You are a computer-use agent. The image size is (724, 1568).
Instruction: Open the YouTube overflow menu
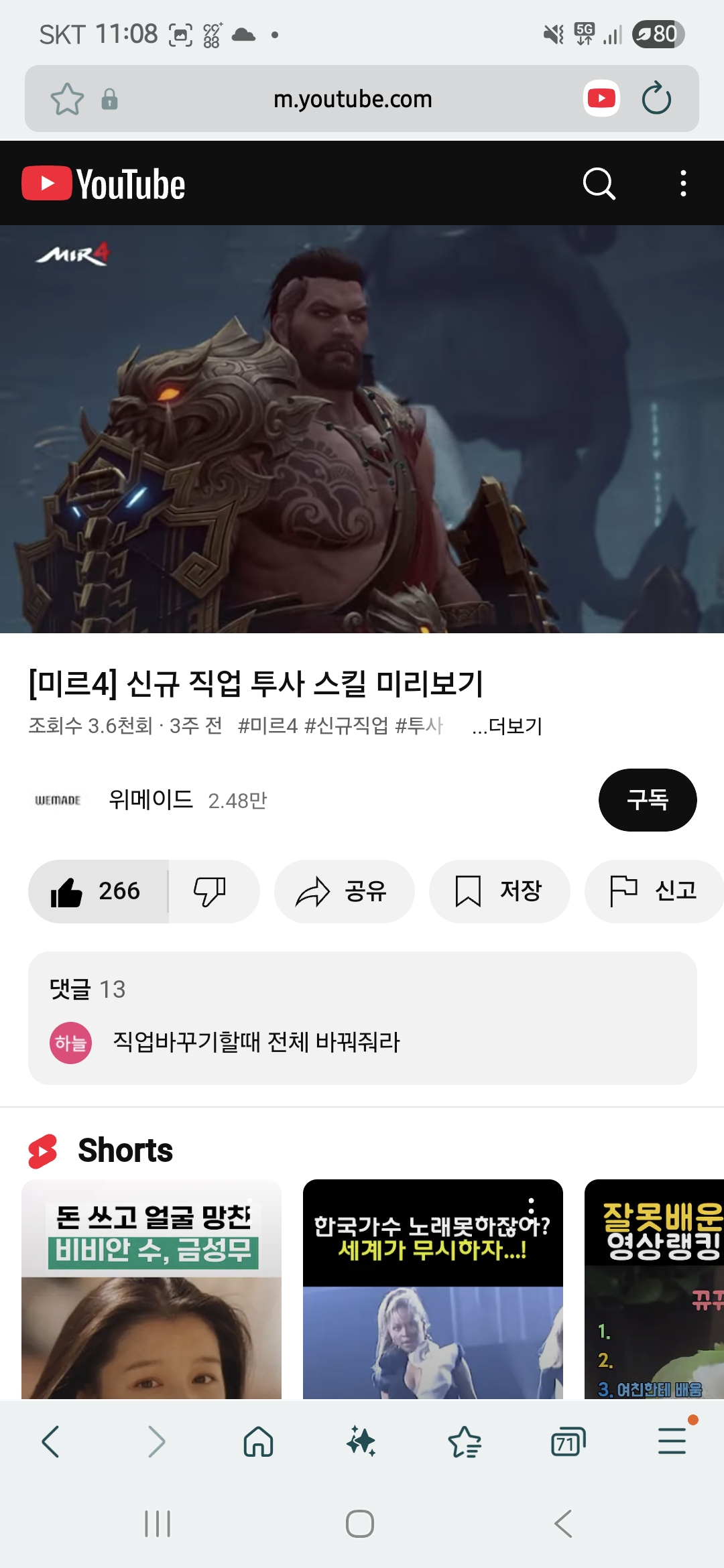tap(682, 184)
